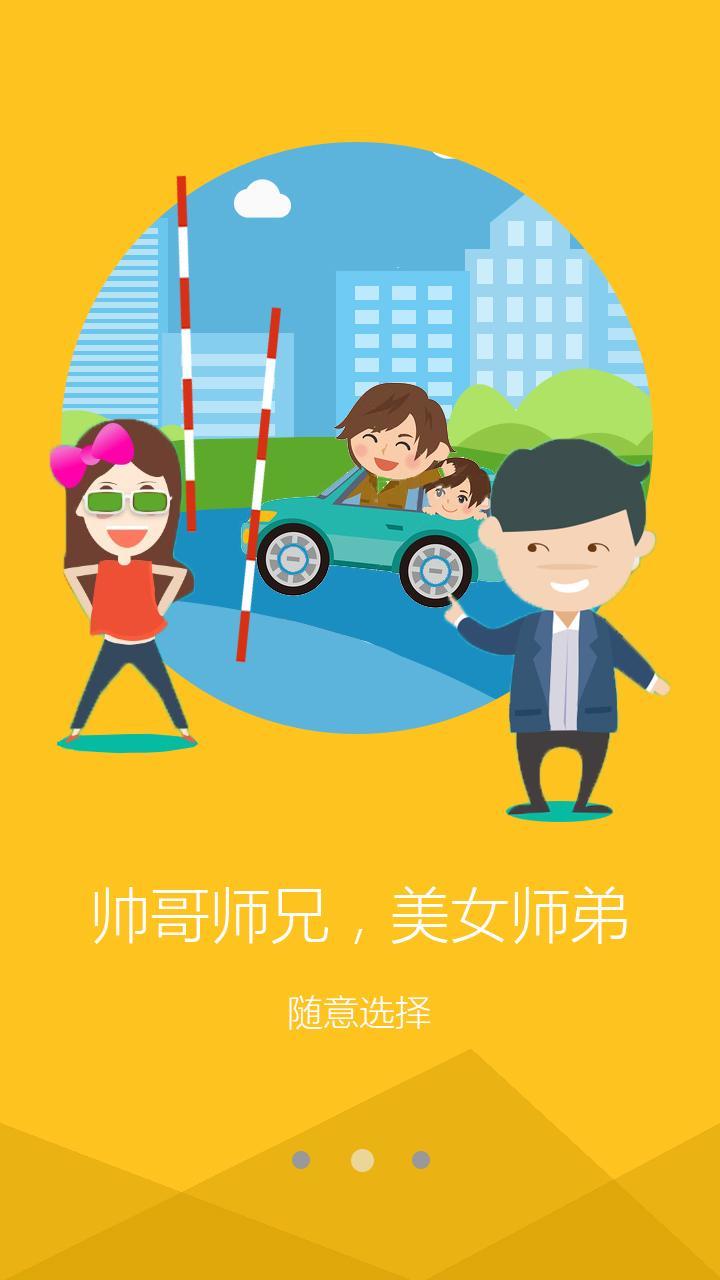This screenshot has height=1280, width=720.
Task: Go to the third onboarding page dot
Action: pyautogui.click(x=421, y=1160)
